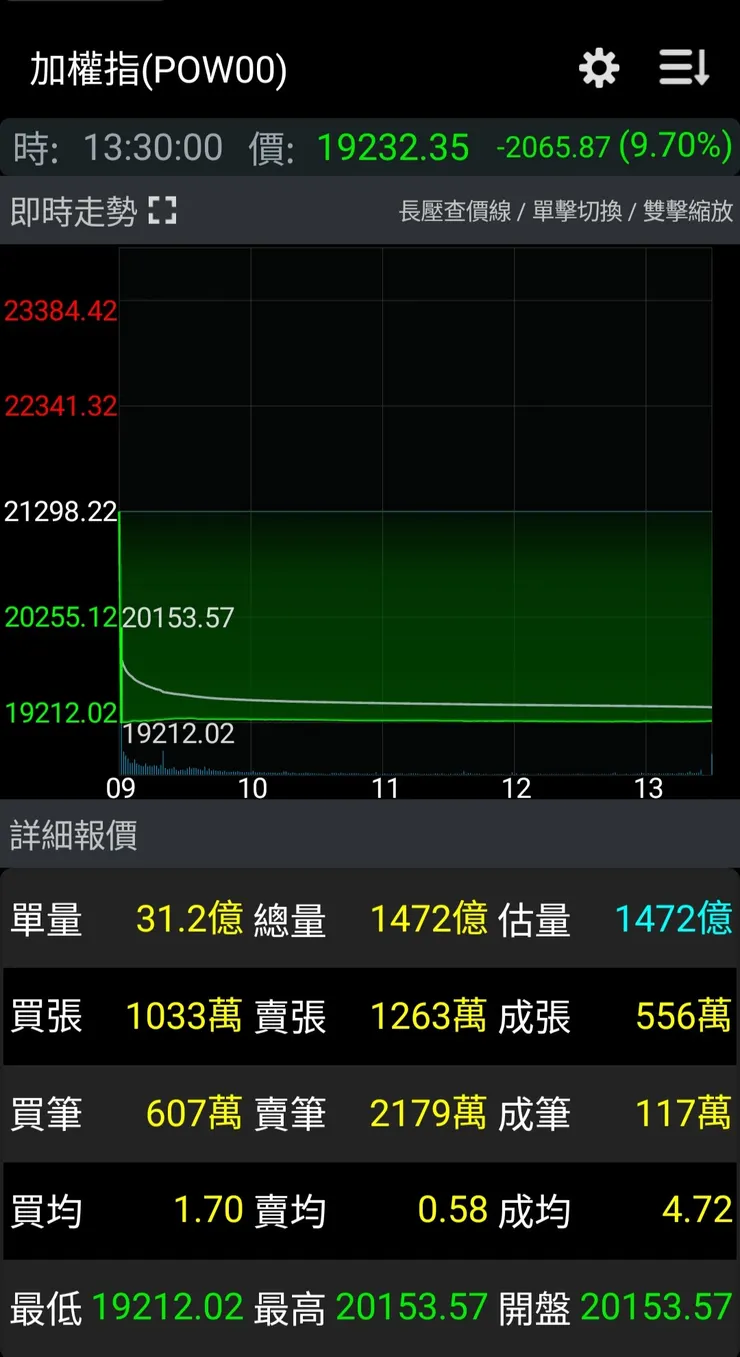Open the settings gear icon
The width and height of the screenshot is (740, 1357).
click(x=598, y=69)
